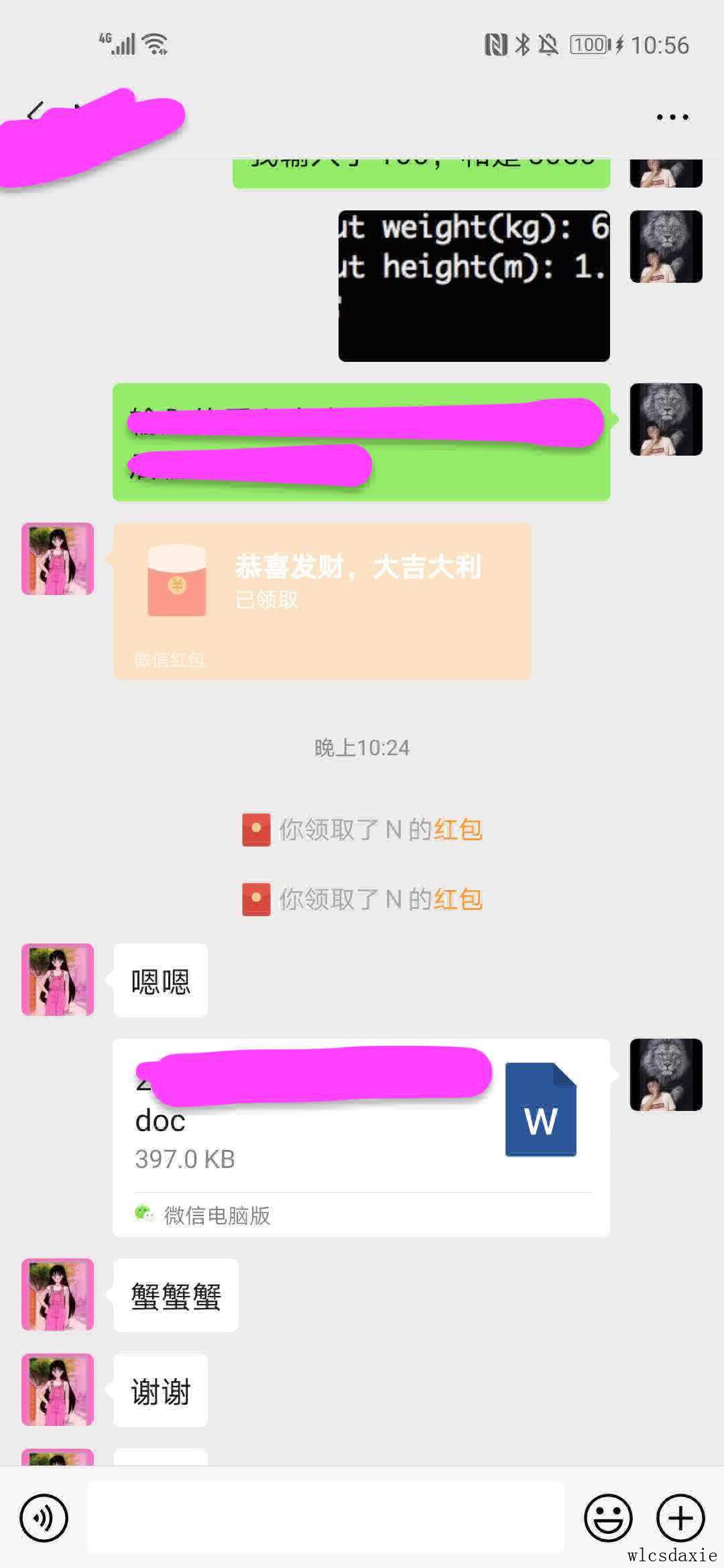Open the 恭喜发财 red packet message
Viewport: 724px width, 1568px height.
coord(322,601)
